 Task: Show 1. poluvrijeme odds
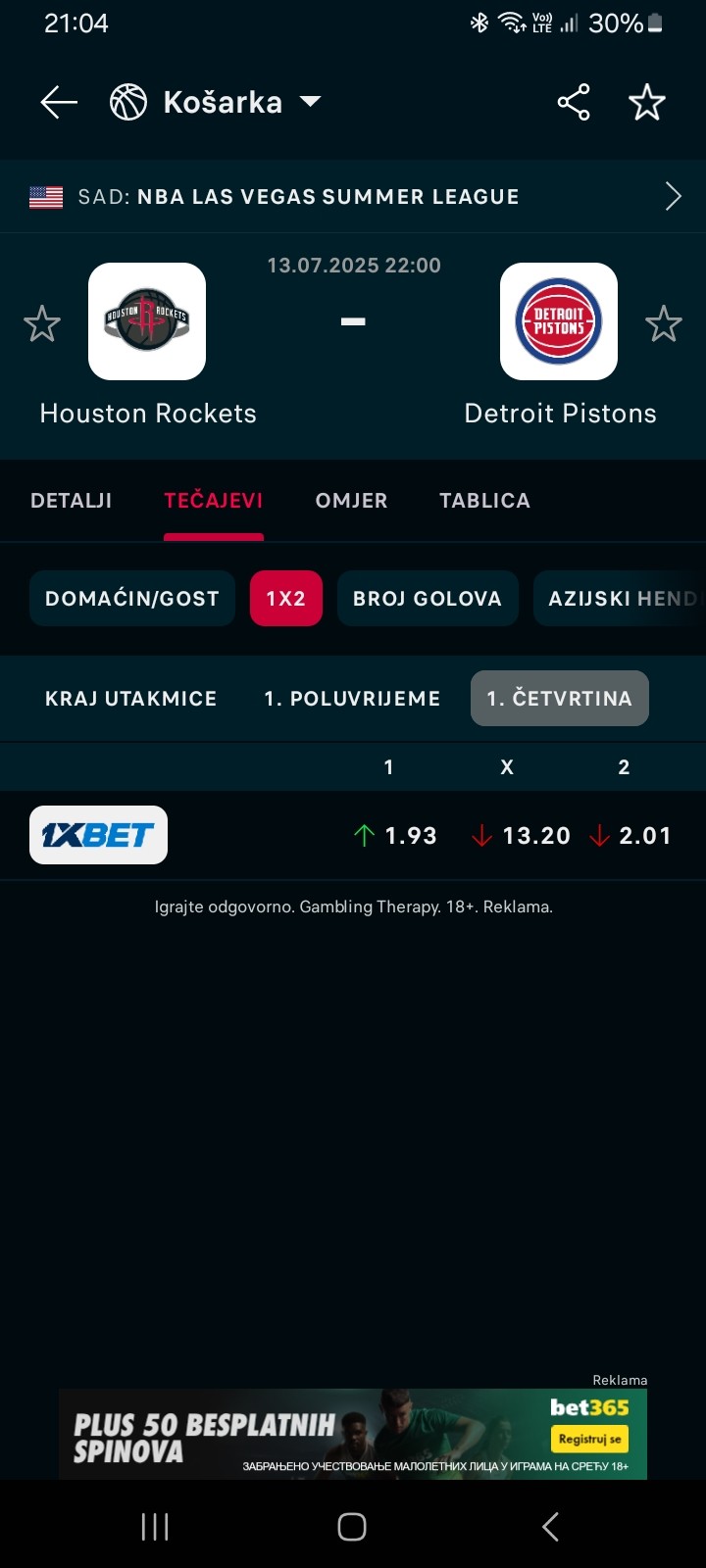click(352, 699)
